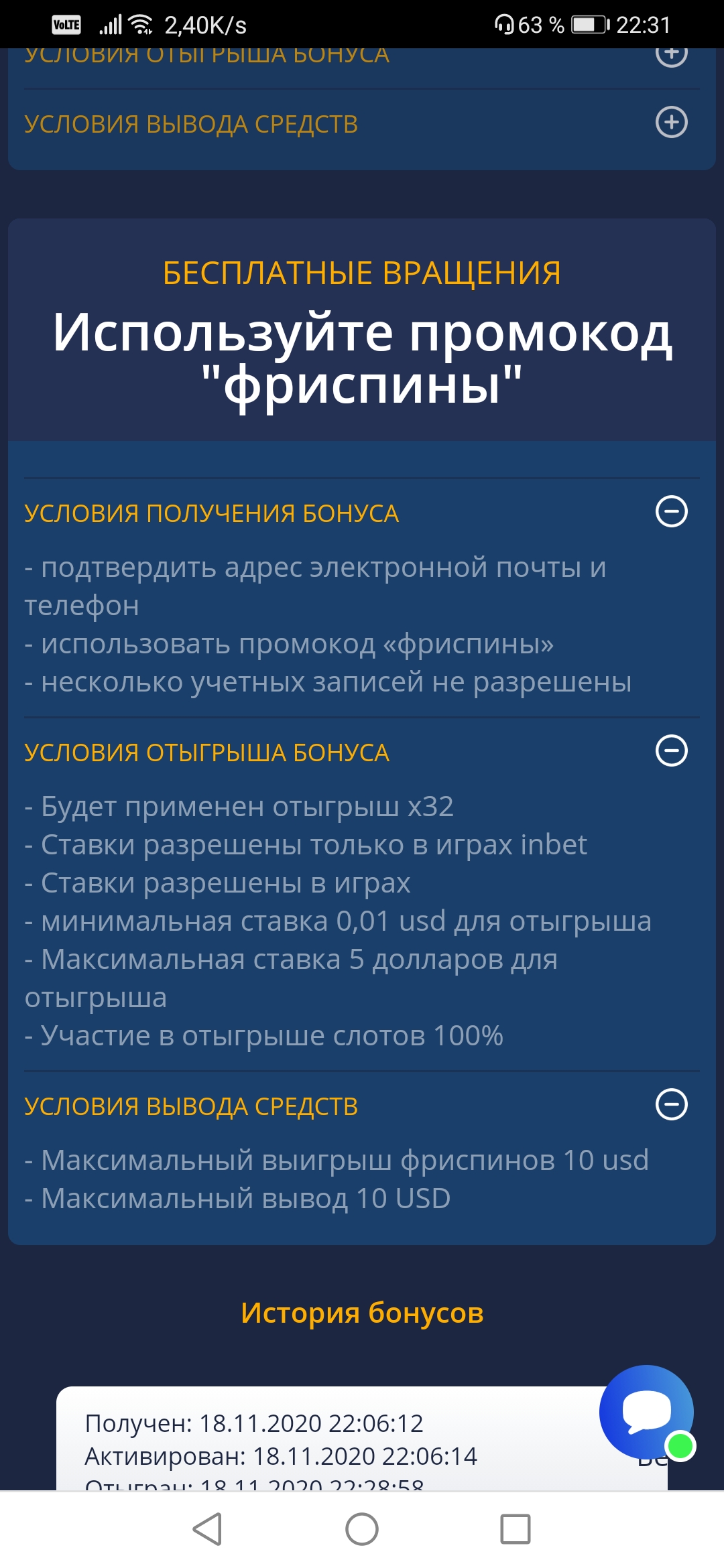Image resolution: width=724 pixels, height=1568 pixels.
Task: Go back with system back button
Action: click(207, 1529)
